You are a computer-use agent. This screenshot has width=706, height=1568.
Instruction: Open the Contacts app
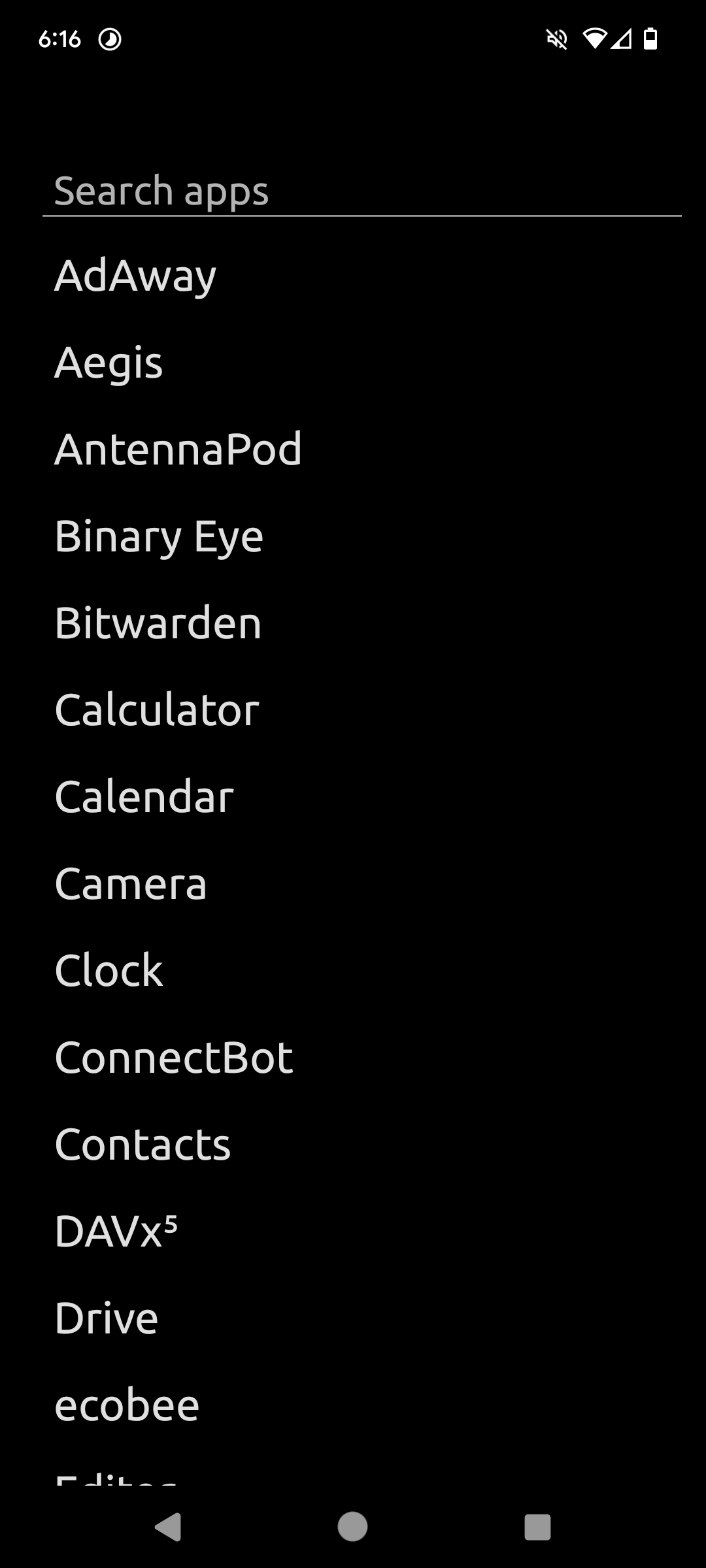point(143,1144)
